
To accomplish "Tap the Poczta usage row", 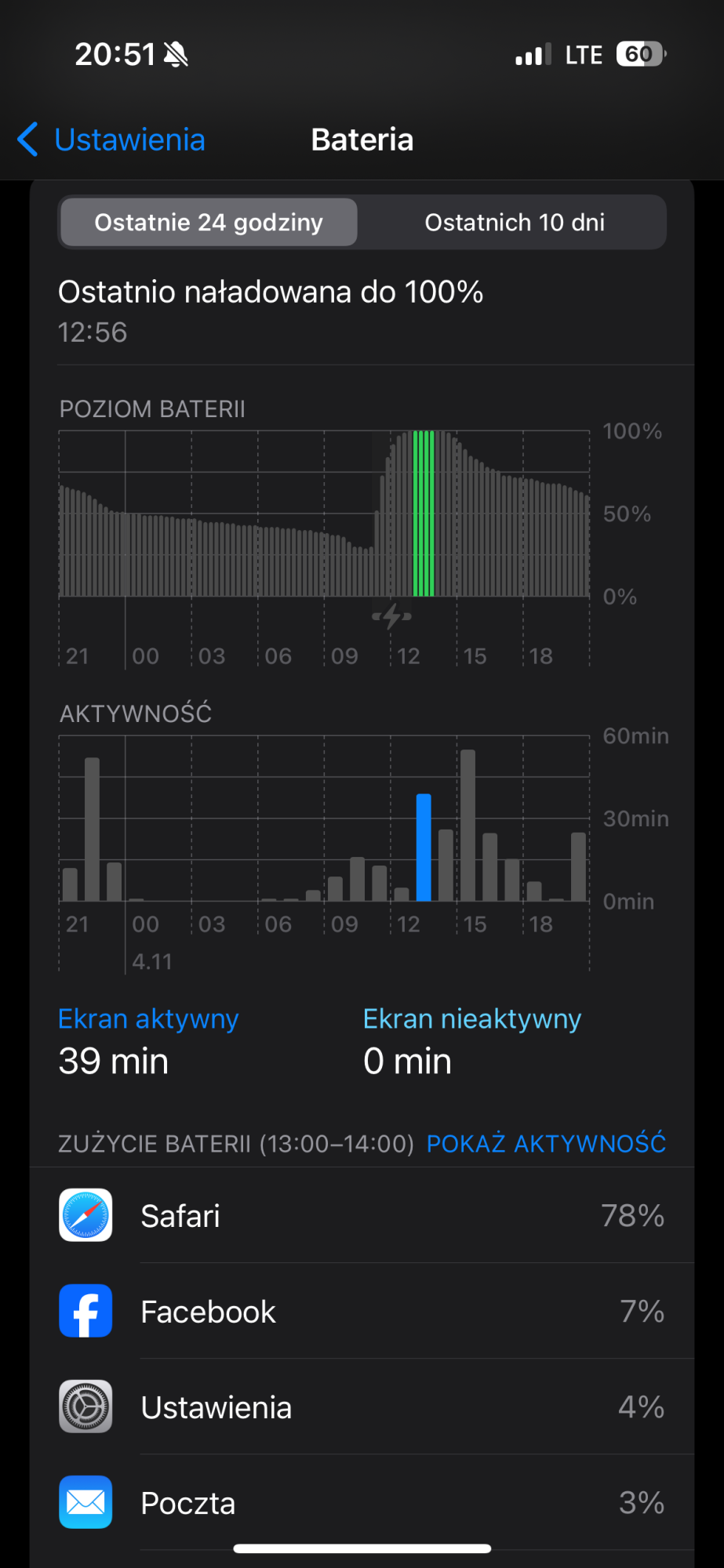I will 362,1502.
